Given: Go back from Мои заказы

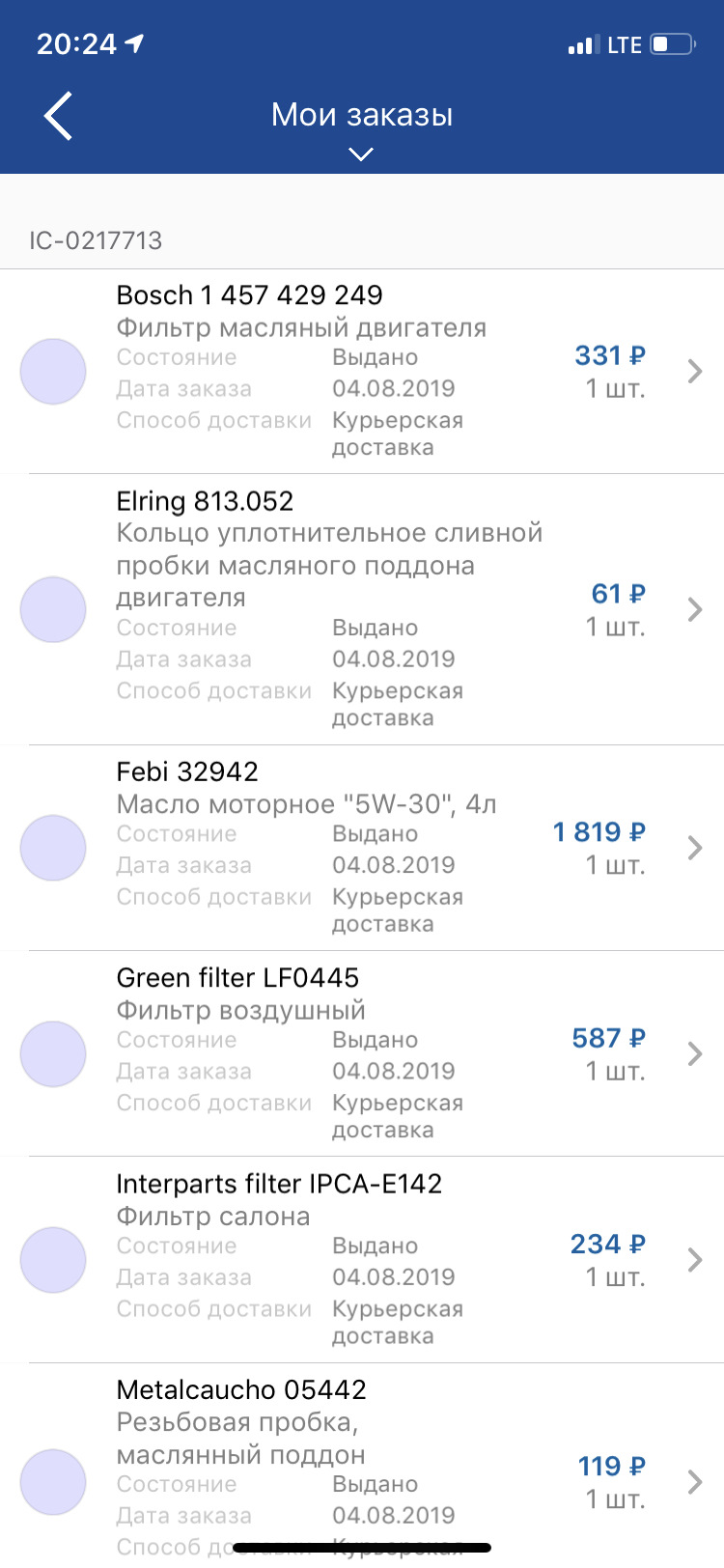Looking at the screenshot, I should [x=59, y=117].
